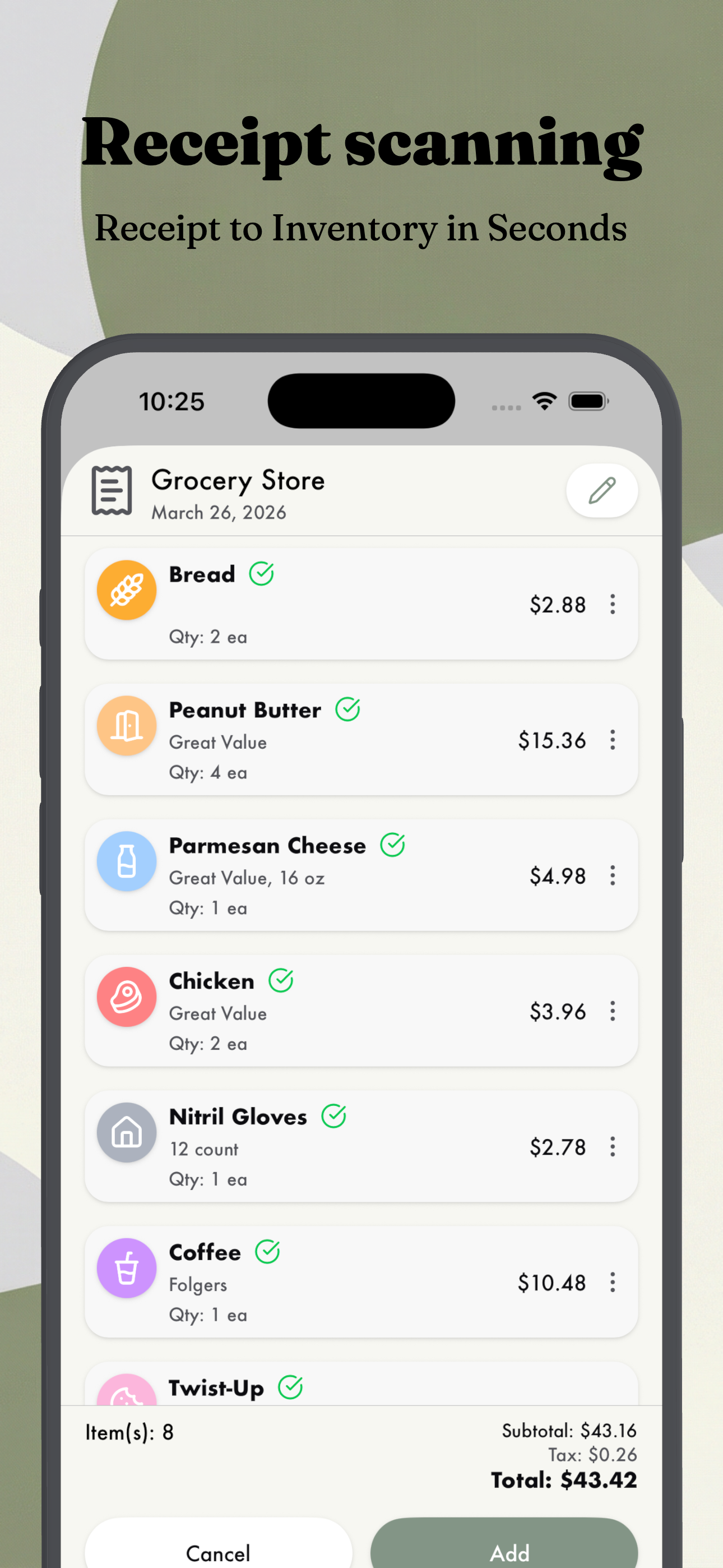
Task: Toggle the checkmark next to Coffee
Action: [268, 1251]
